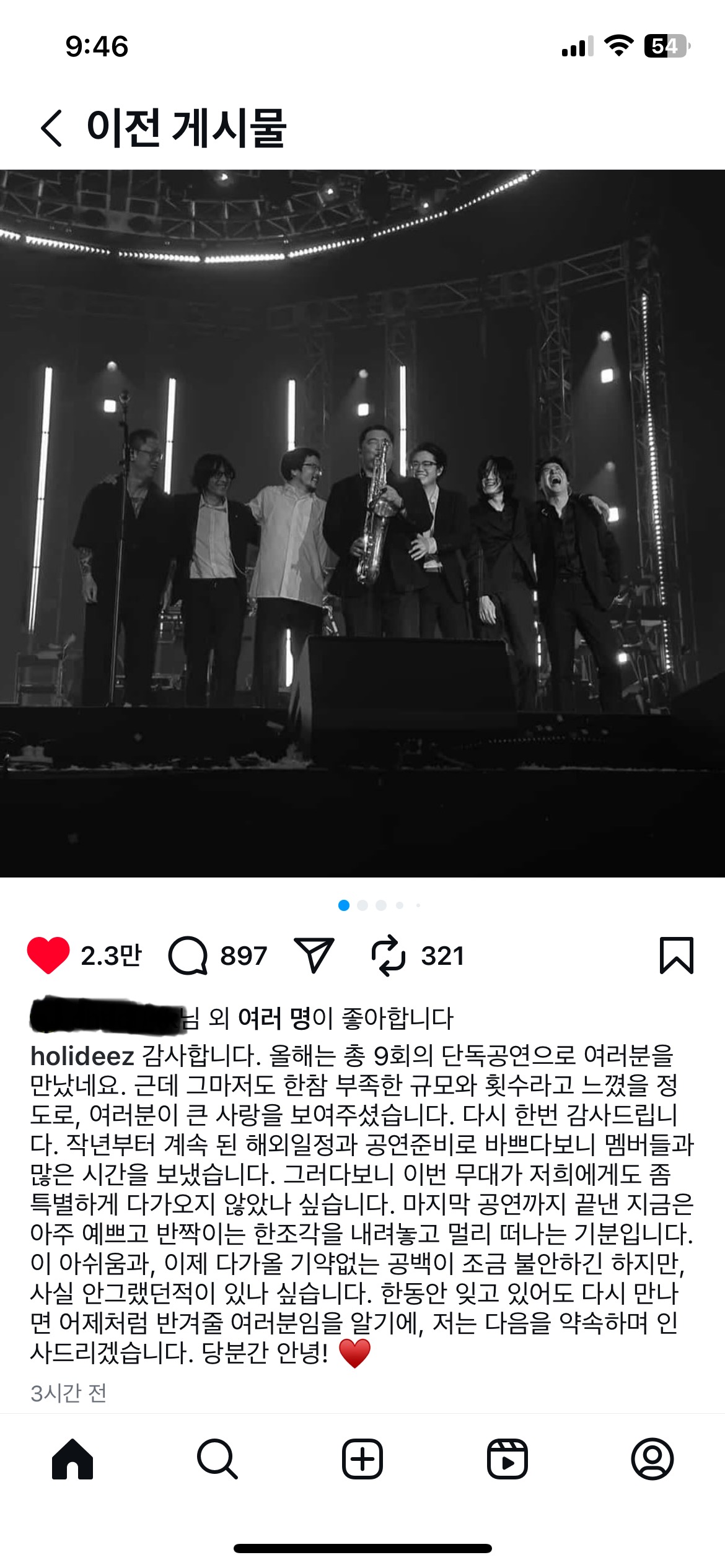The width and height of the screenshot is (725, 1568).
Task: Open the concert photo in the post
Action: pos(362,523)
